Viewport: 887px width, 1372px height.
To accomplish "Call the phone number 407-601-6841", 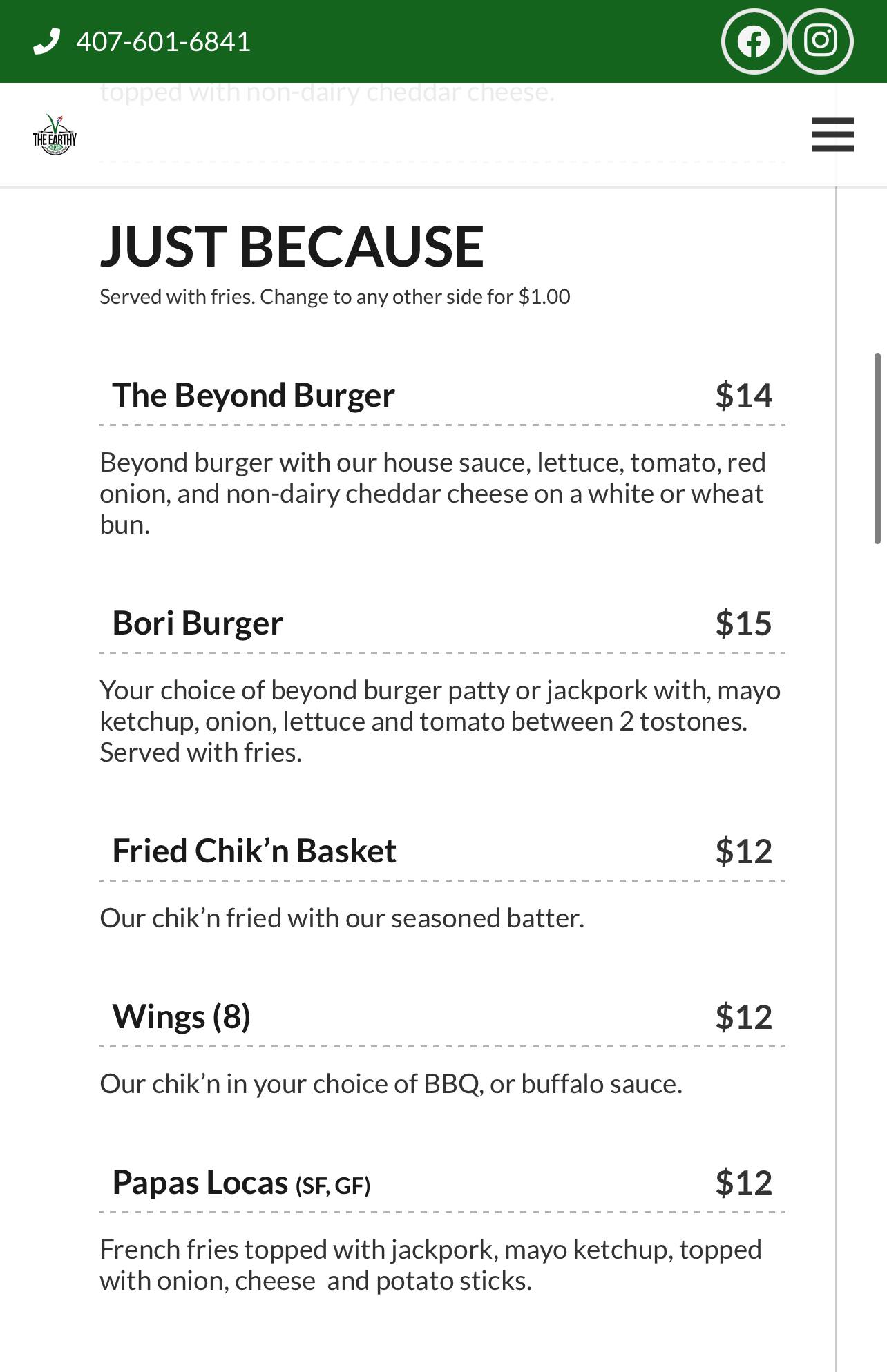I will [163, 41].
